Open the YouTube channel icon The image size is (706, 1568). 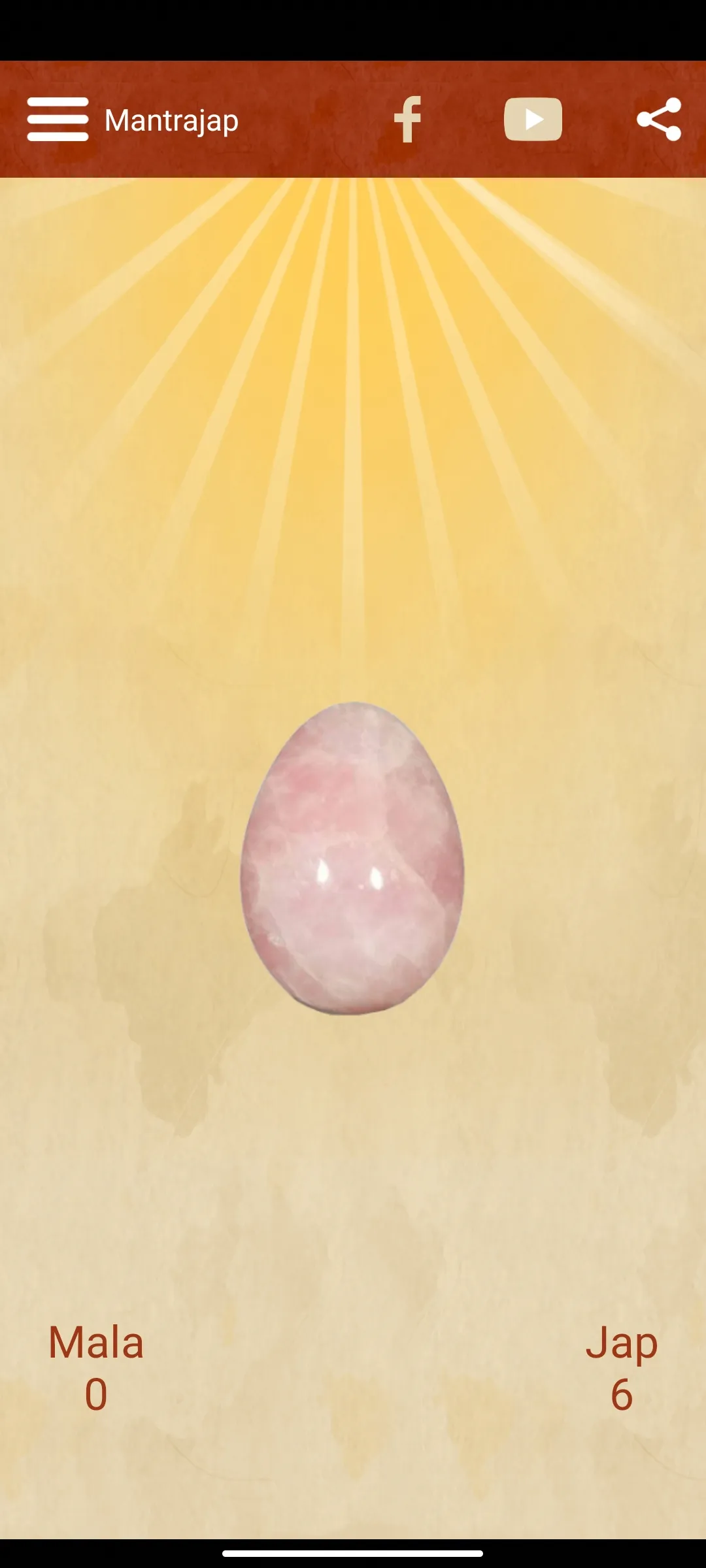(533, 120)
